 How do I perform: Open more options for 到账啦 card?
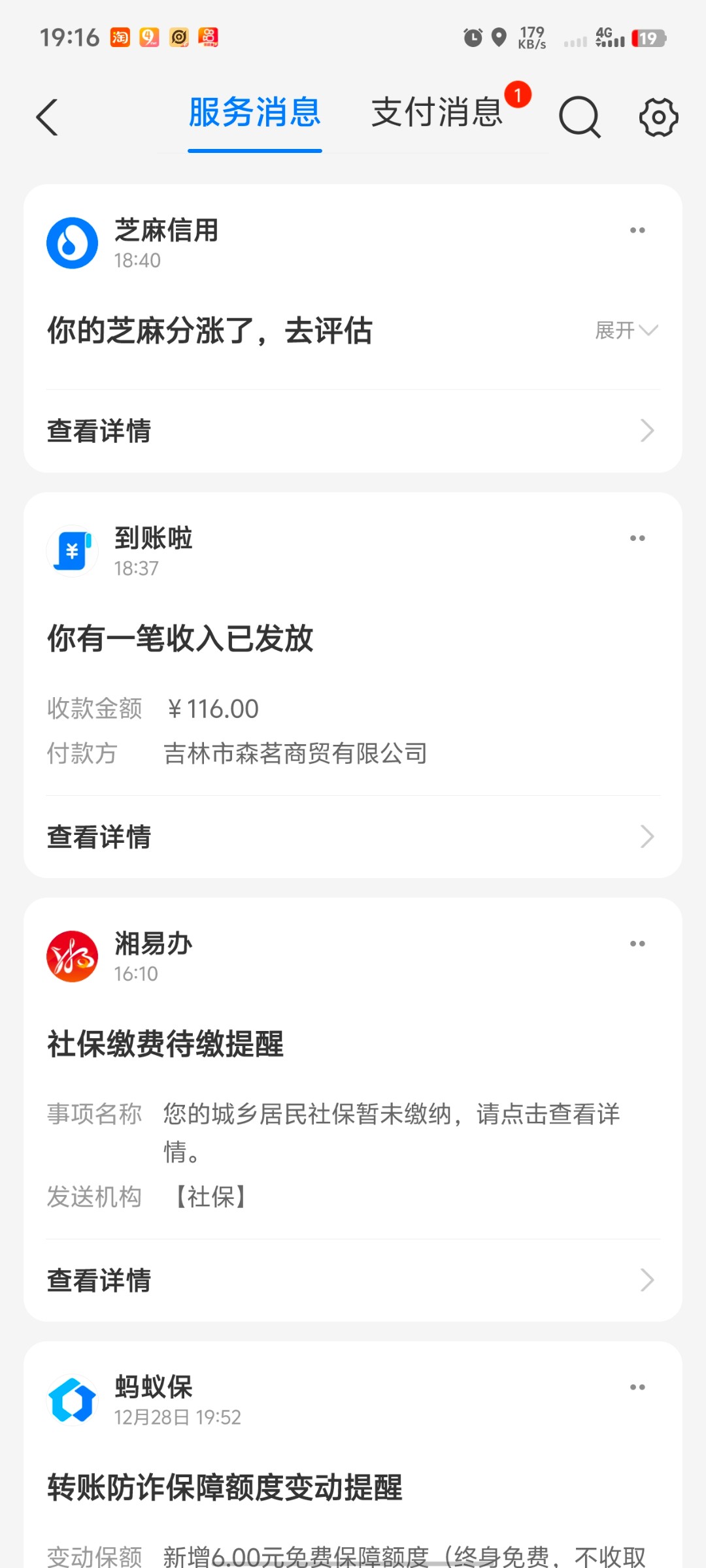point(637,538)
